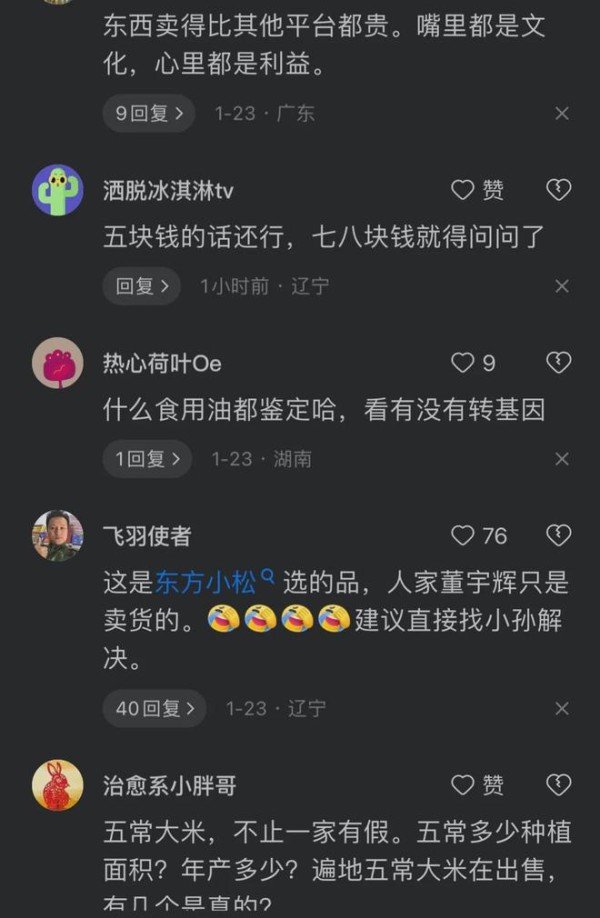Open 飞羽使者's profile avatar
The image size is (600, 918).
[57, 536]
